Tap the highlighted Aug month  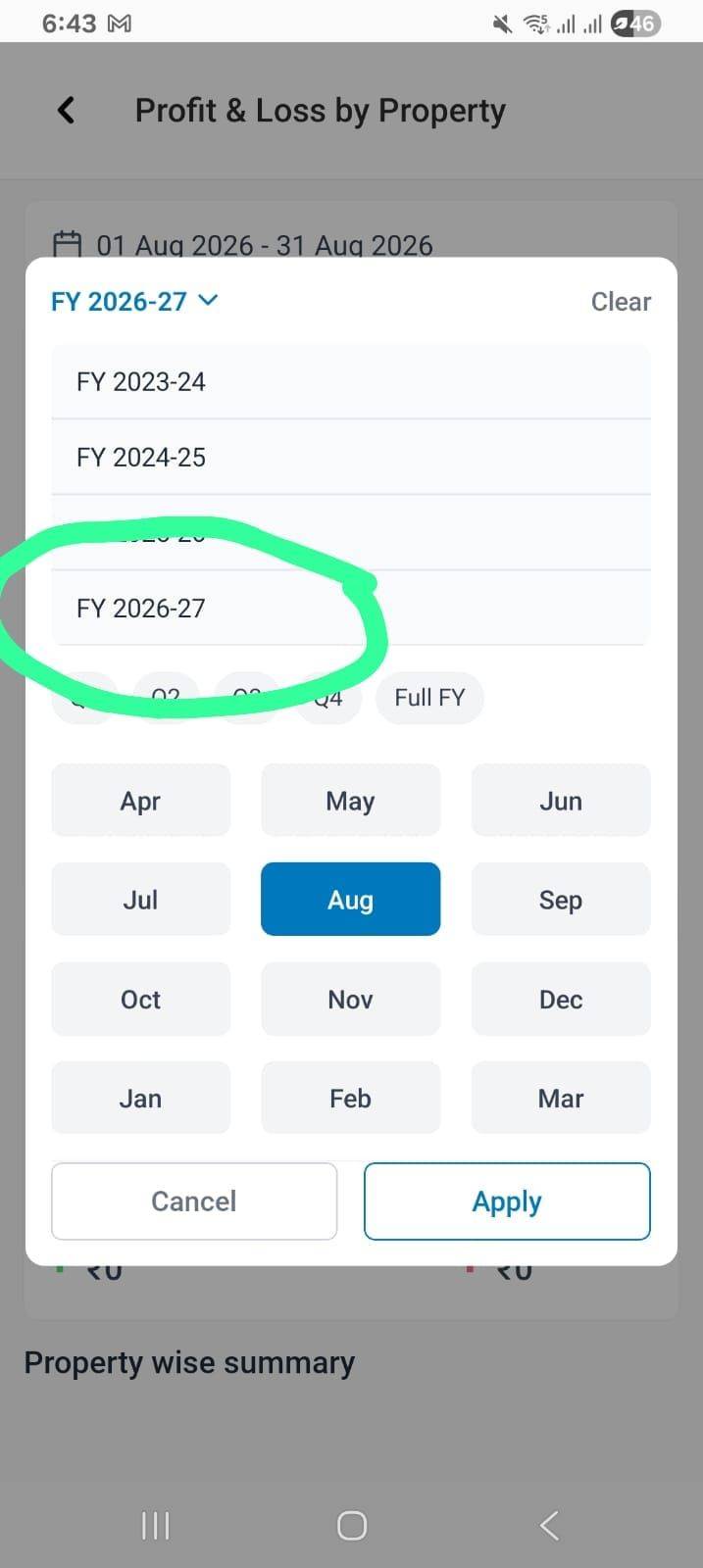coord(350,900)
